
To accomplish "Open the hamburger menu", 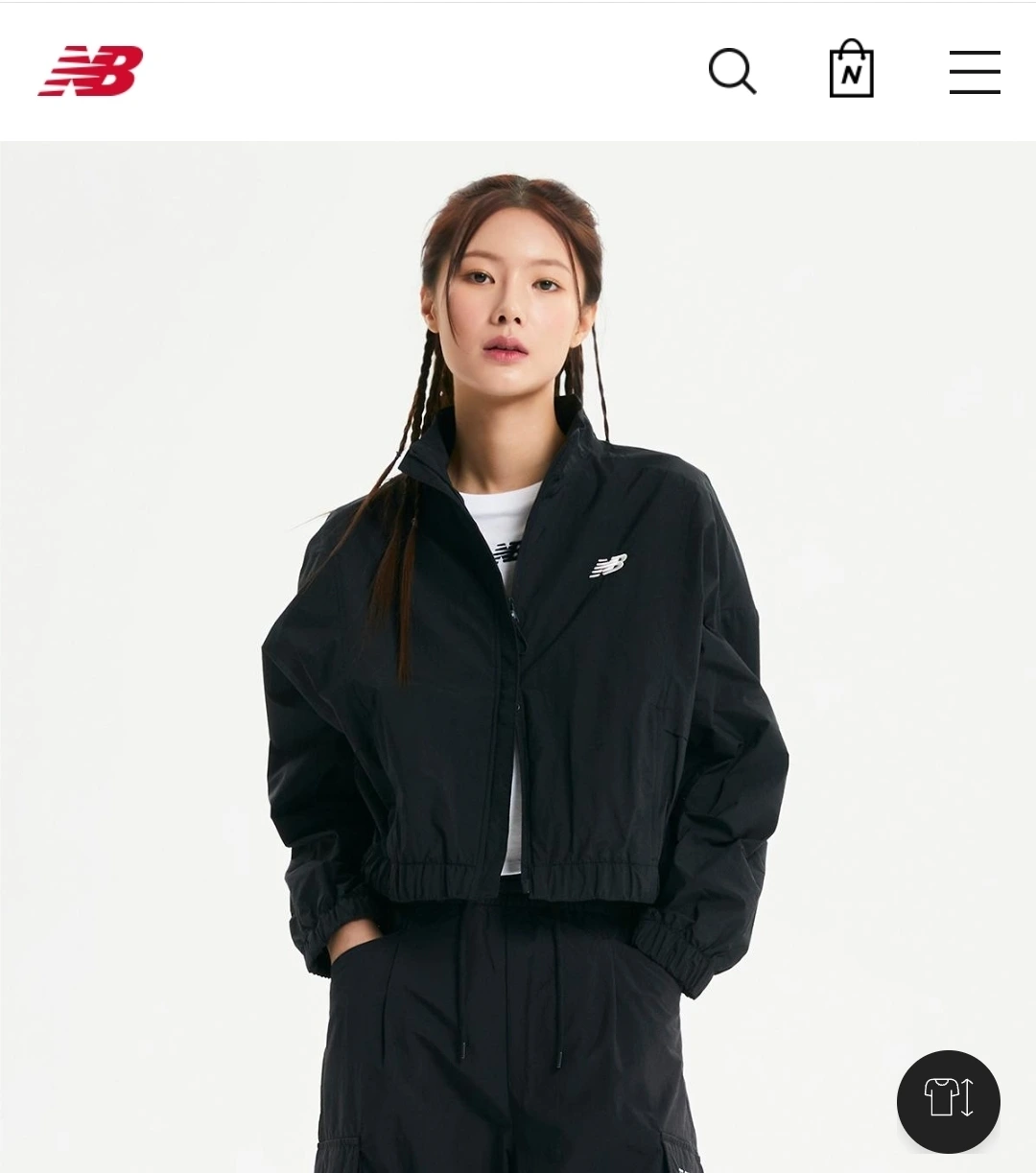I will click(x=975, y=72).
